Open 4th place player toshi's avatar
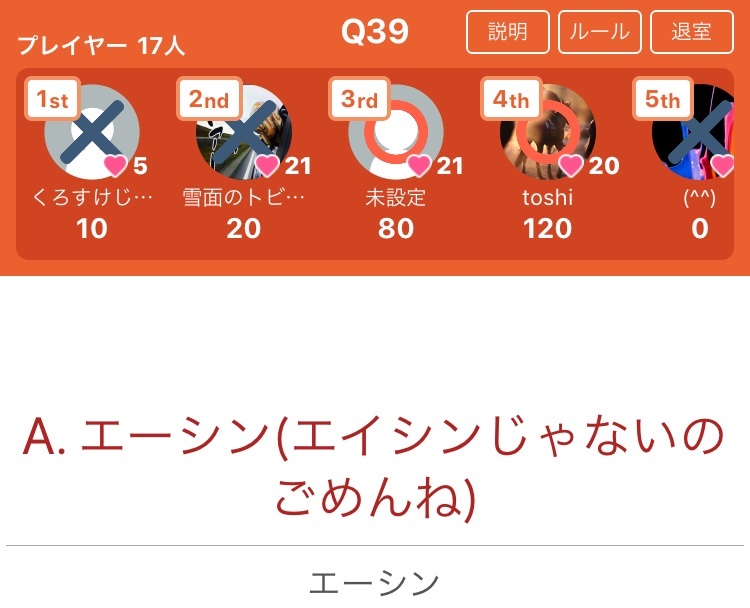The height and width of the screenshot is (608, 750). tap(548, 132)
